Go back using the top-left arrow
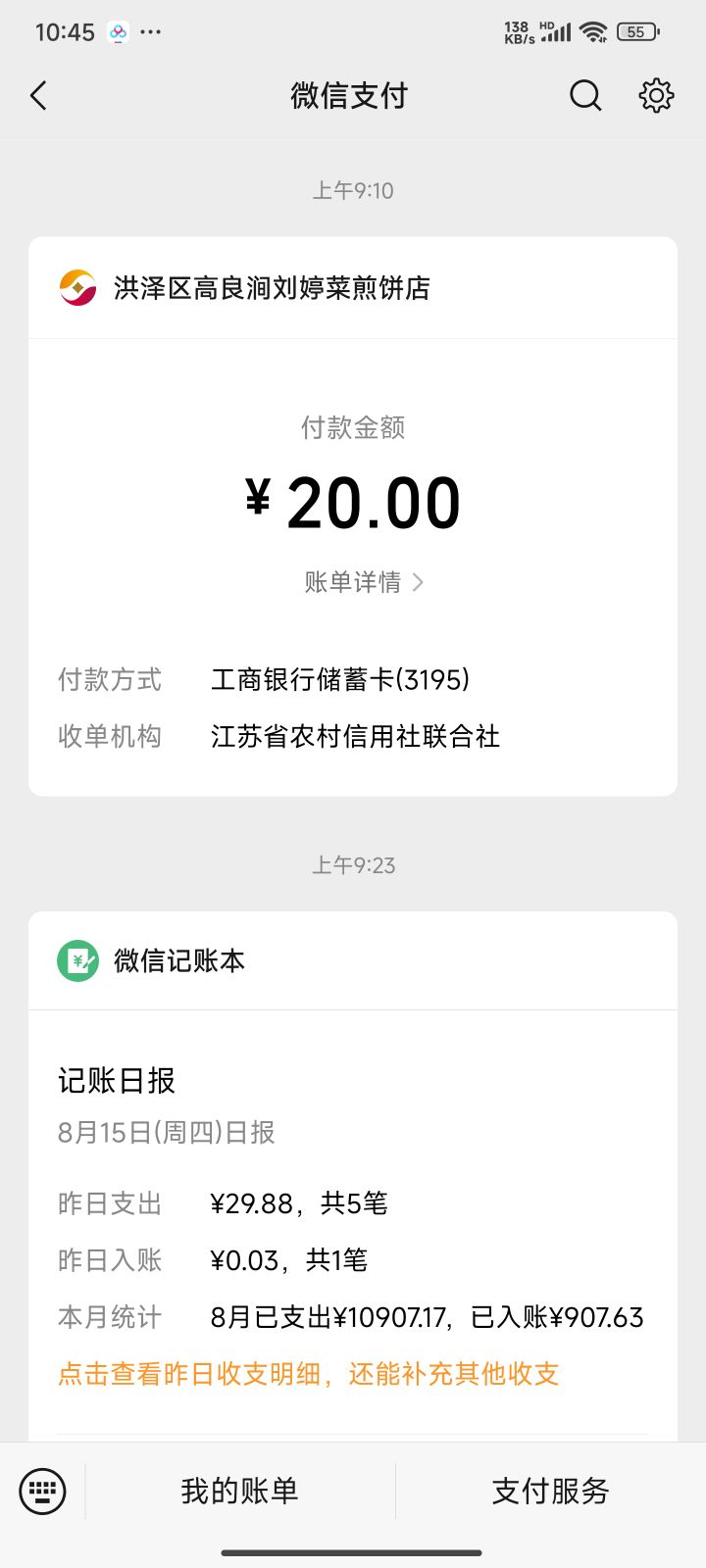The image size is (706, 1568). 38,95
